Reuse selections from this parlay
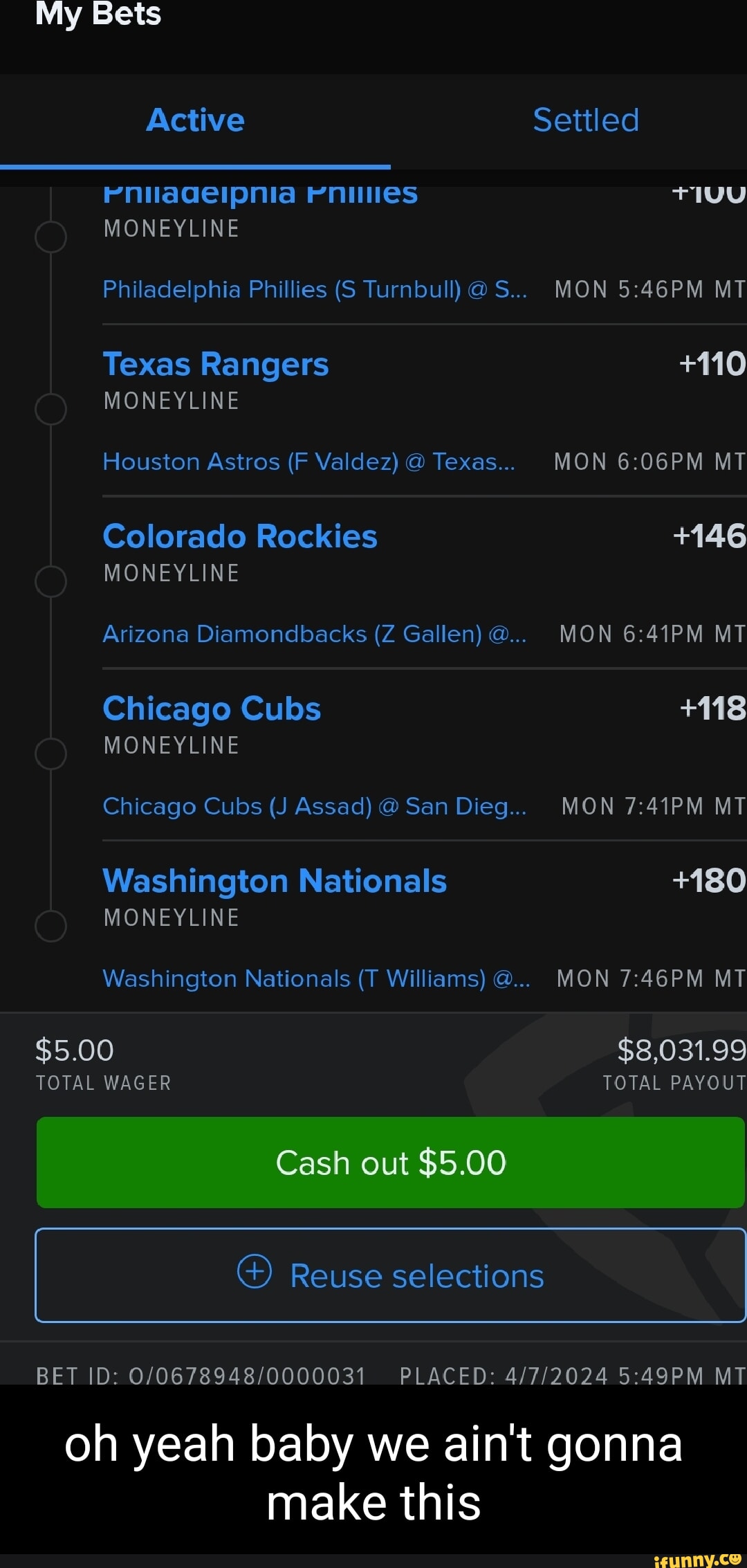Screen dimensions: 747x1568 tap(390, 1275)
